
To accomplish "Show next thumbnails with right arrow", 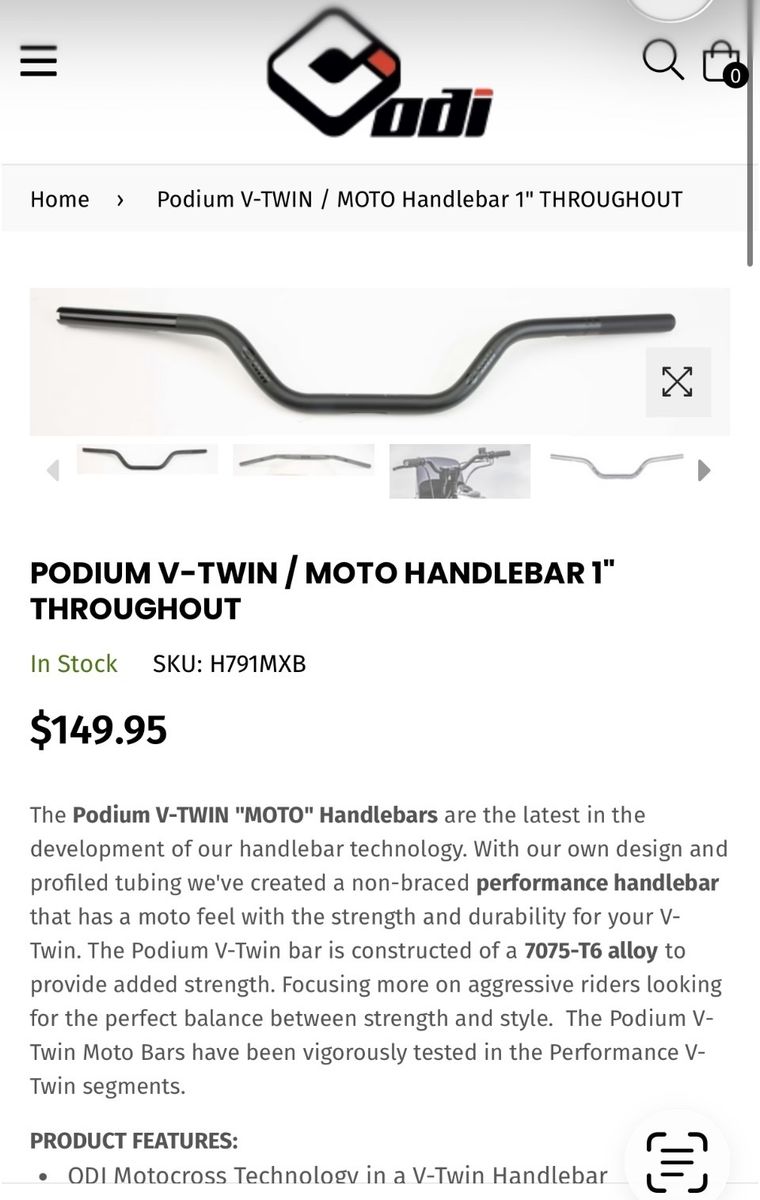I will click(x=704, y=470).
